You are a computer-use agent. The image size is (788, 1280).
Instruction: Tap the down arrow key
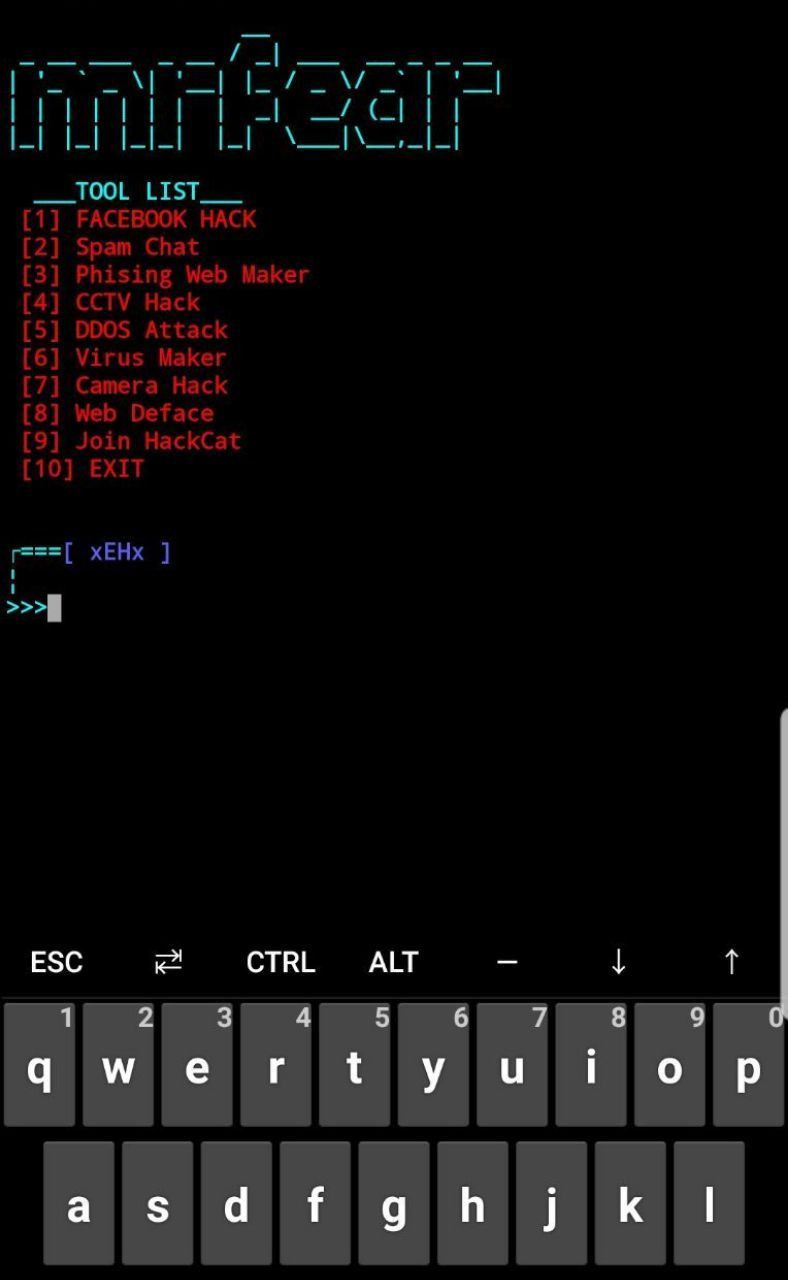pyautogui.click(x=618, y=962)
